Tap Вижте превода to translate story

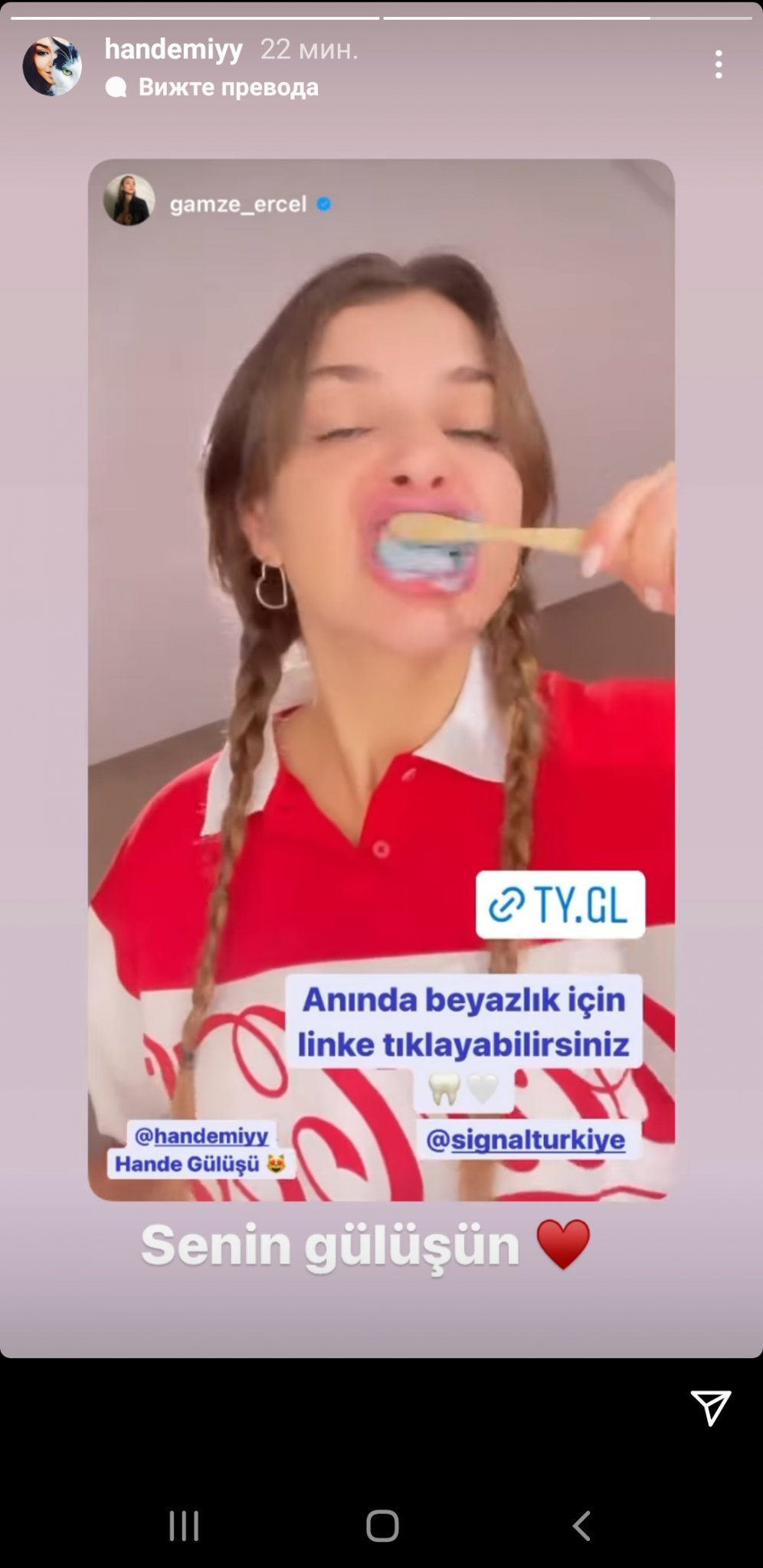[228, 87]
